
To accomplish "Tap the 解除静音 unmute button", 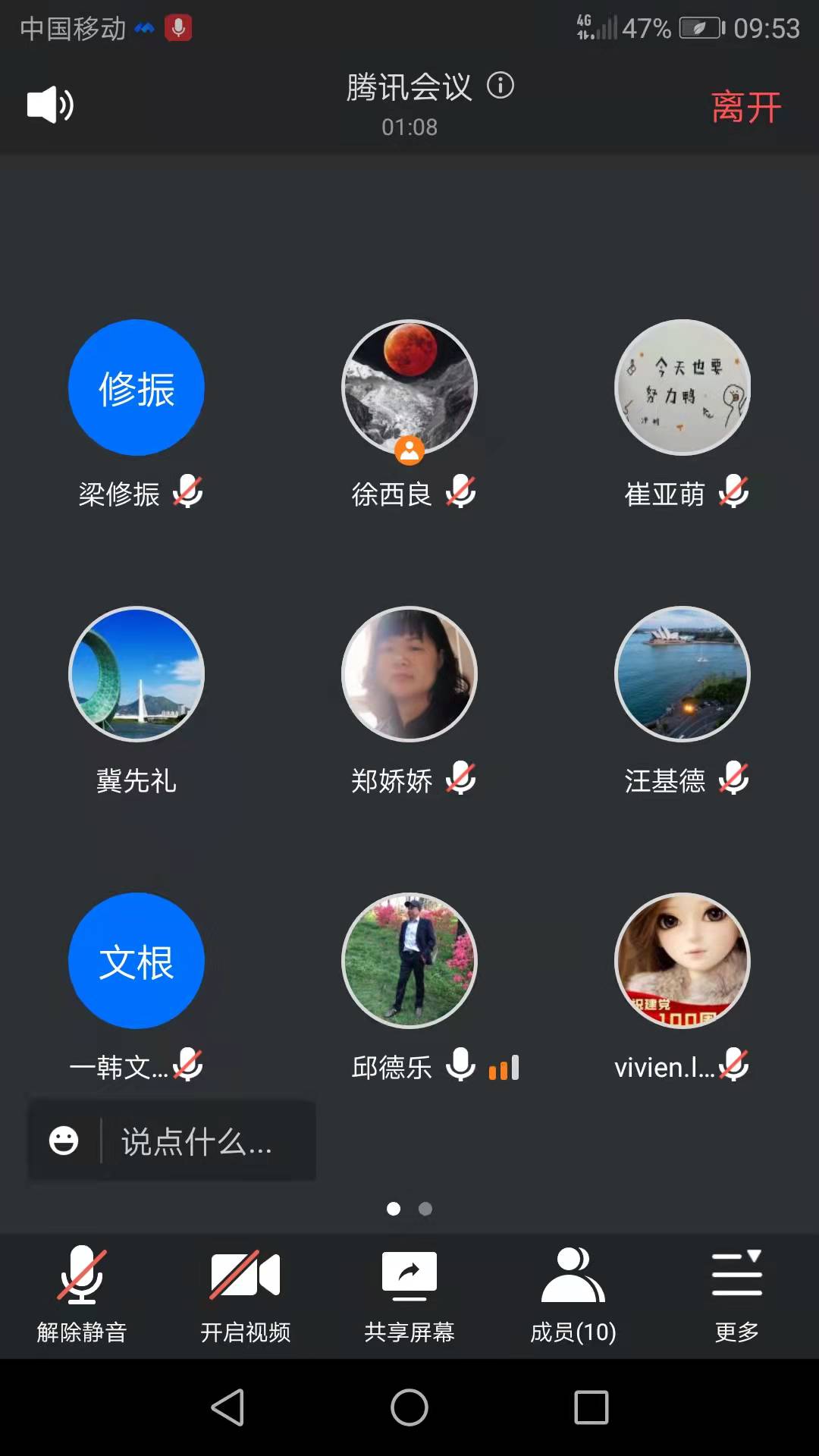I will 82,1294.
